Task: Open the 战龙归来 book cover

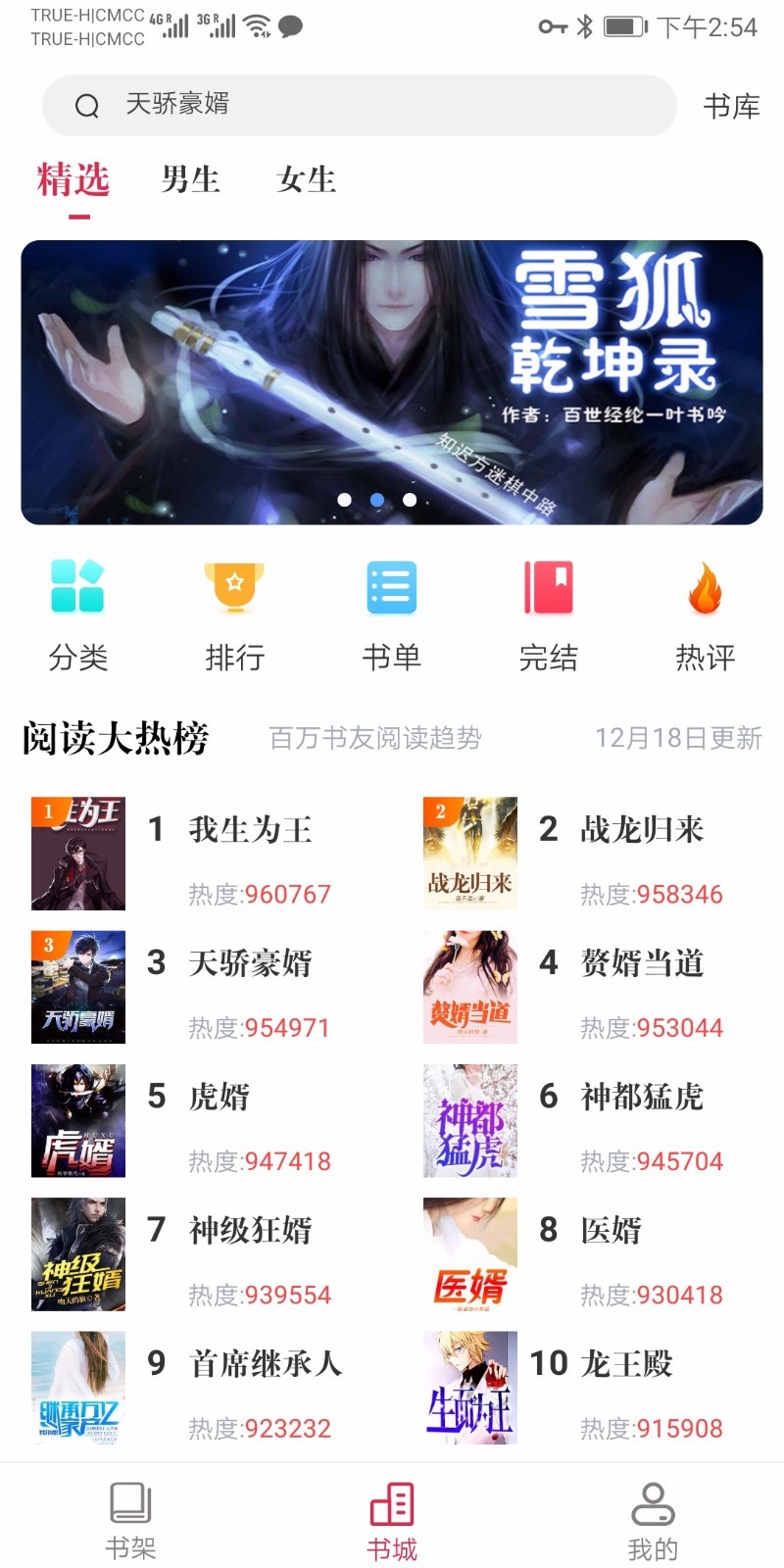Action: 470,853
